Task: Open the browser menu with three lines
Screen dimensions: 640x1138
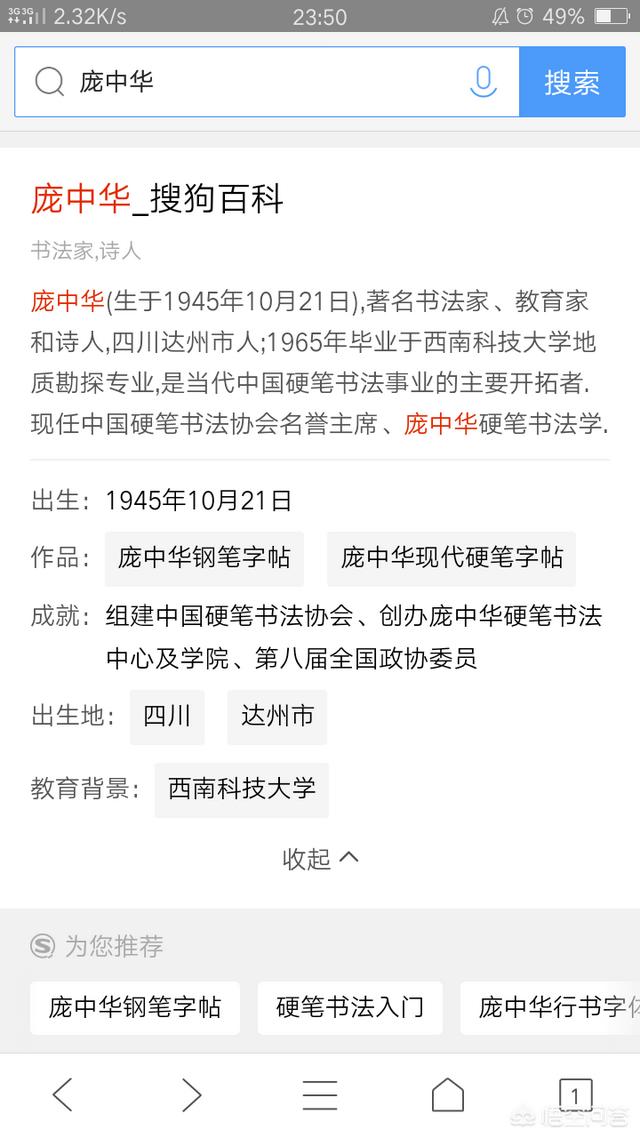Action: point(320,1094)
